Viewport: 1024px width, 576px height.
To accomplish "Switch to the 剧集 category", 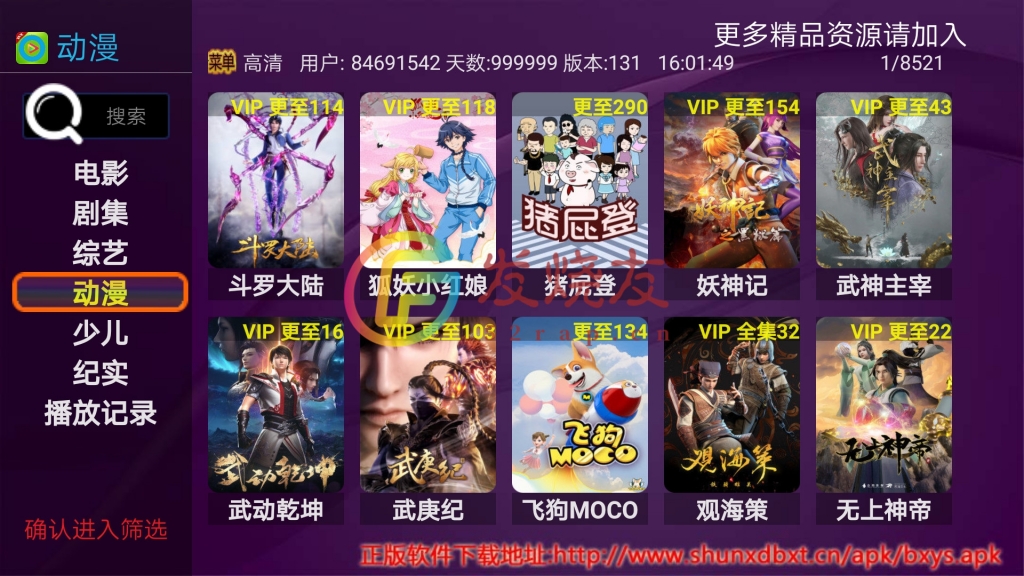I will (100, 213).
